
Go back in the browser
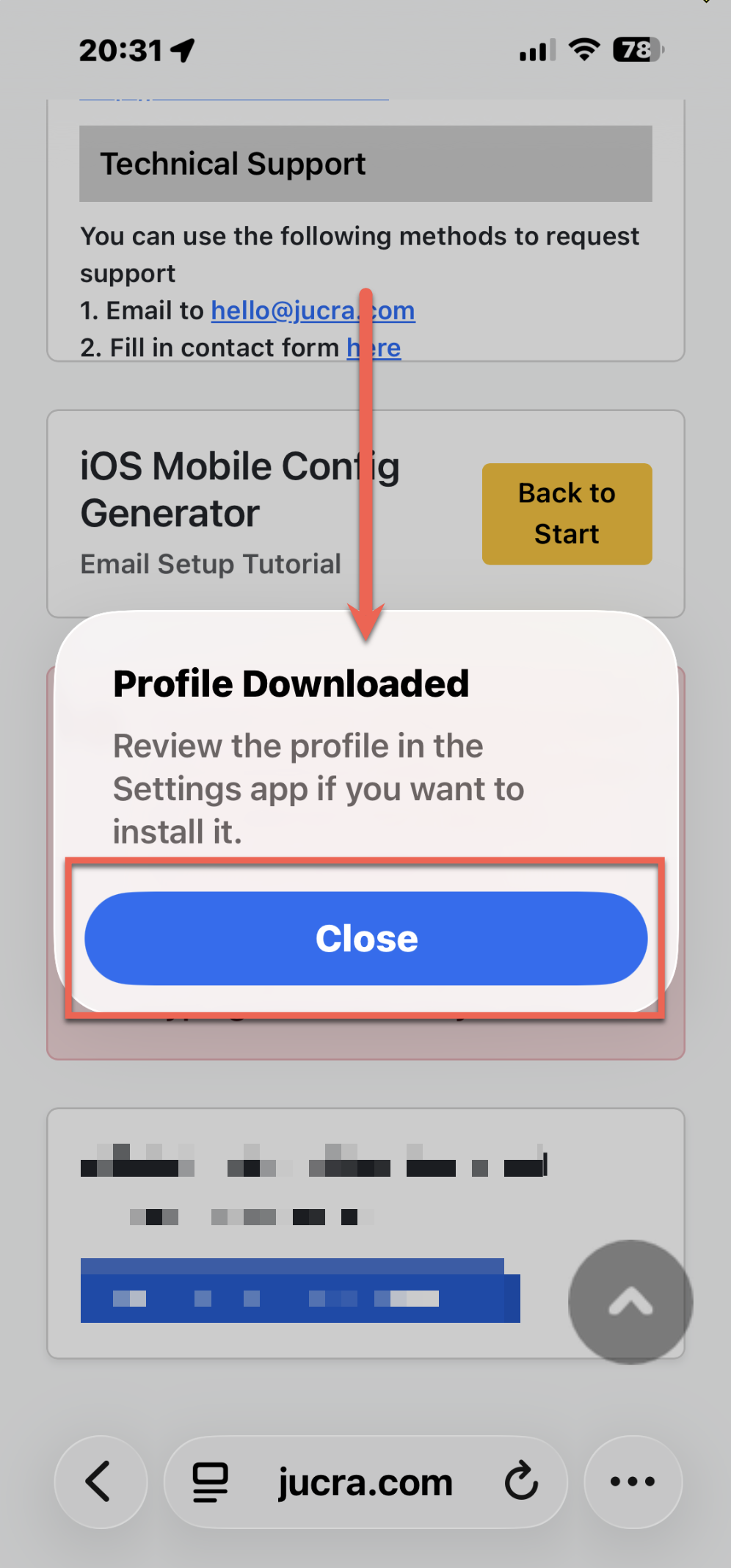pos(100,1481)
